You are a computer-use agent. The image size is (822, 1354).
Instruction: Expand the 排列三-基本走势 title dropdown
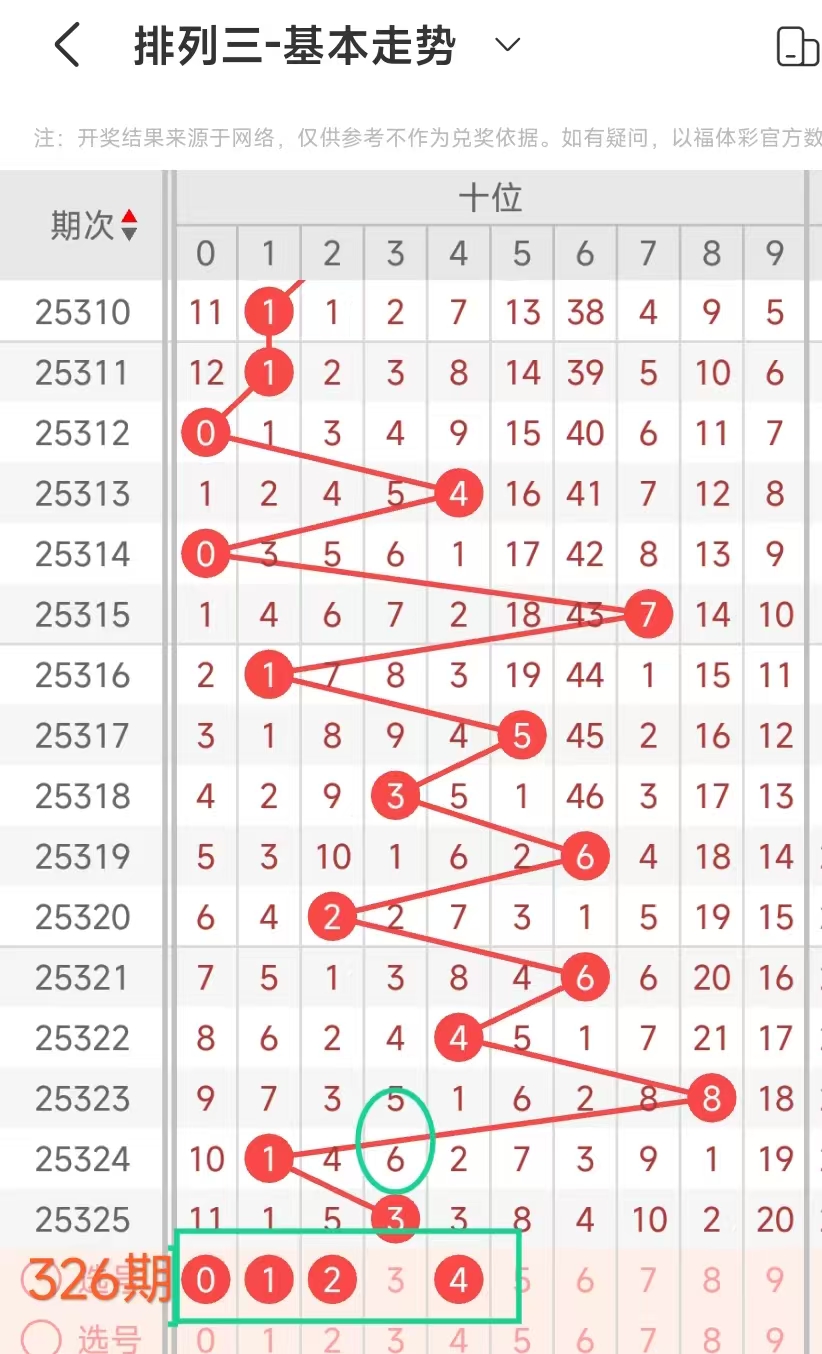(x=508, y=45)
